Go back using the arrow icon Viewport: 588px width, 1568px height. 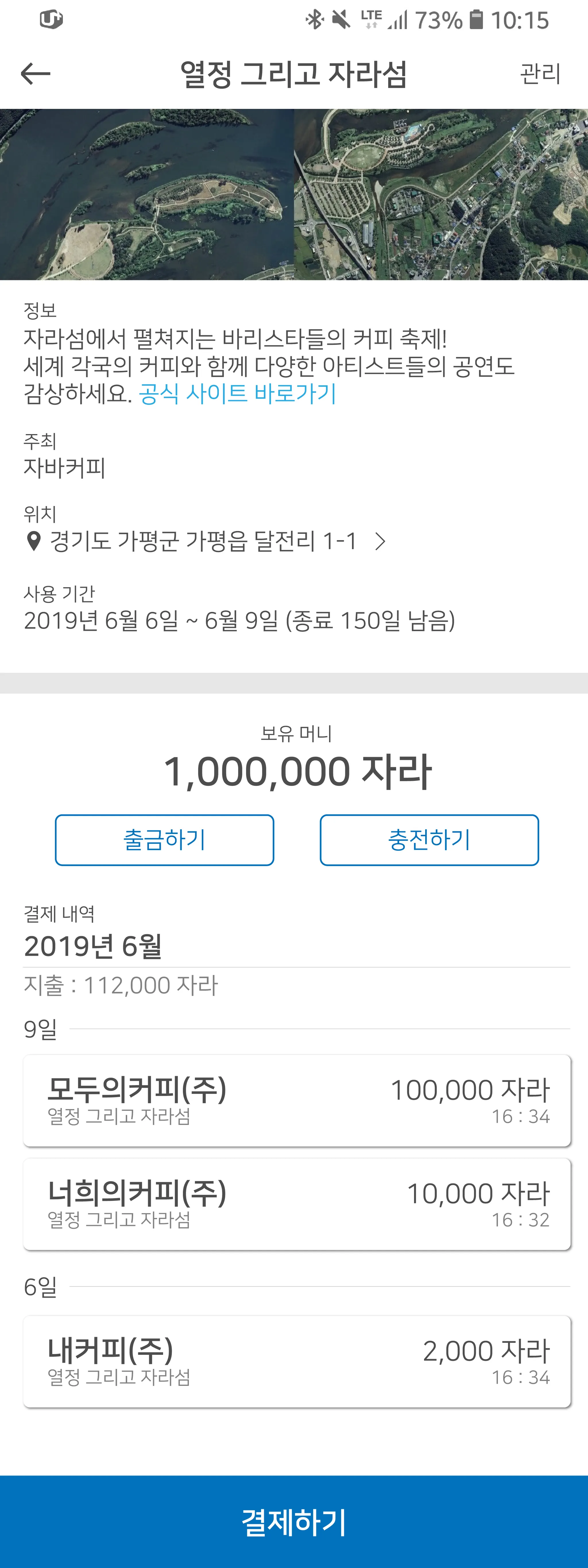[35, 74]
